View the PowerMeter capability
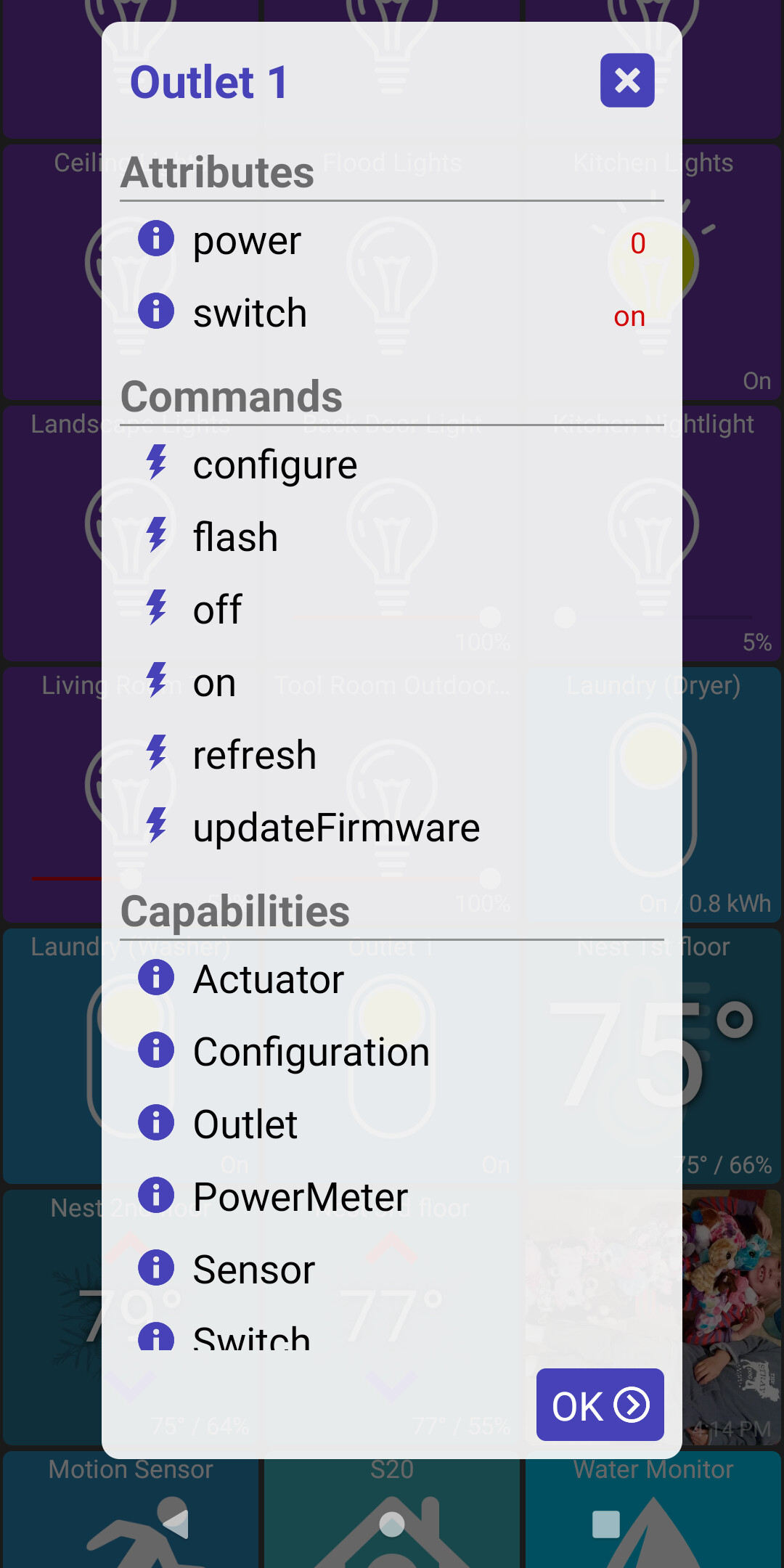The image size is (784, 1568). pyautogui.click(x=300, y=1197)
